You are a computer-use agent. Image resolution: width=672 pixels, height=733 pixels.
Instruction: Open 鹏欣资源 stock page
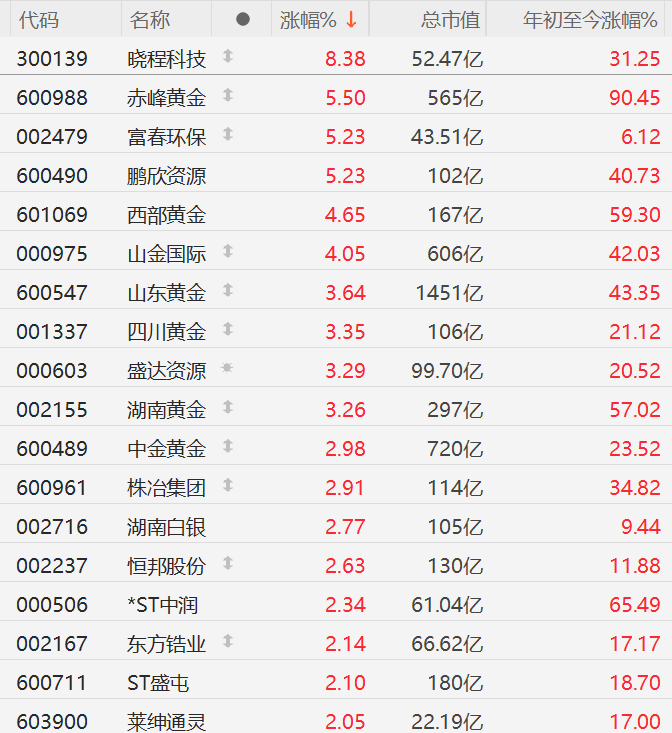(x=167, y=176)
